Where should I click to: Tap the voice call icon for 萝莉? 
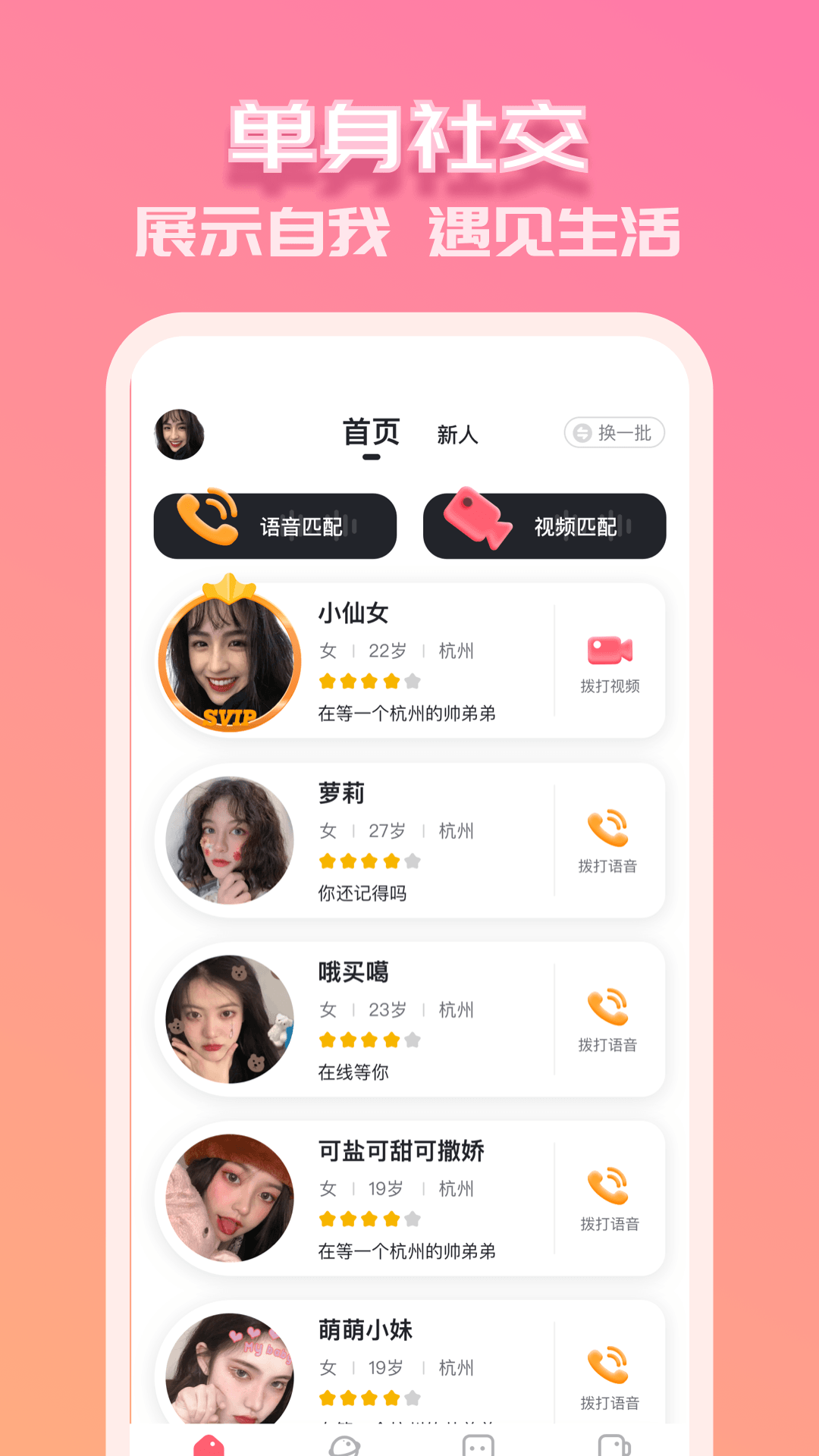(607, 827)
